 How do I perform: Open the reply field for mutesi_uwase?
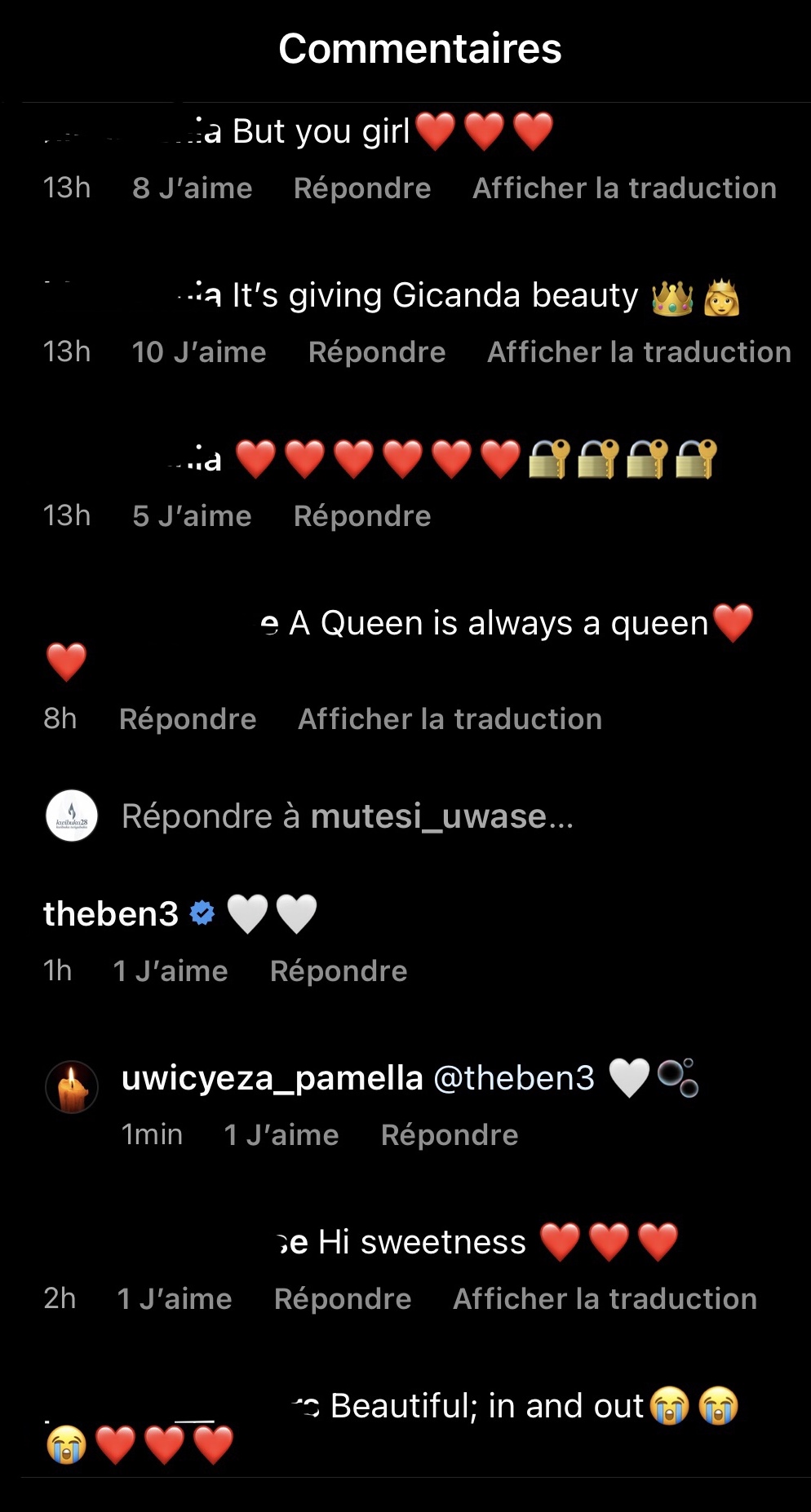coord(347,816)
